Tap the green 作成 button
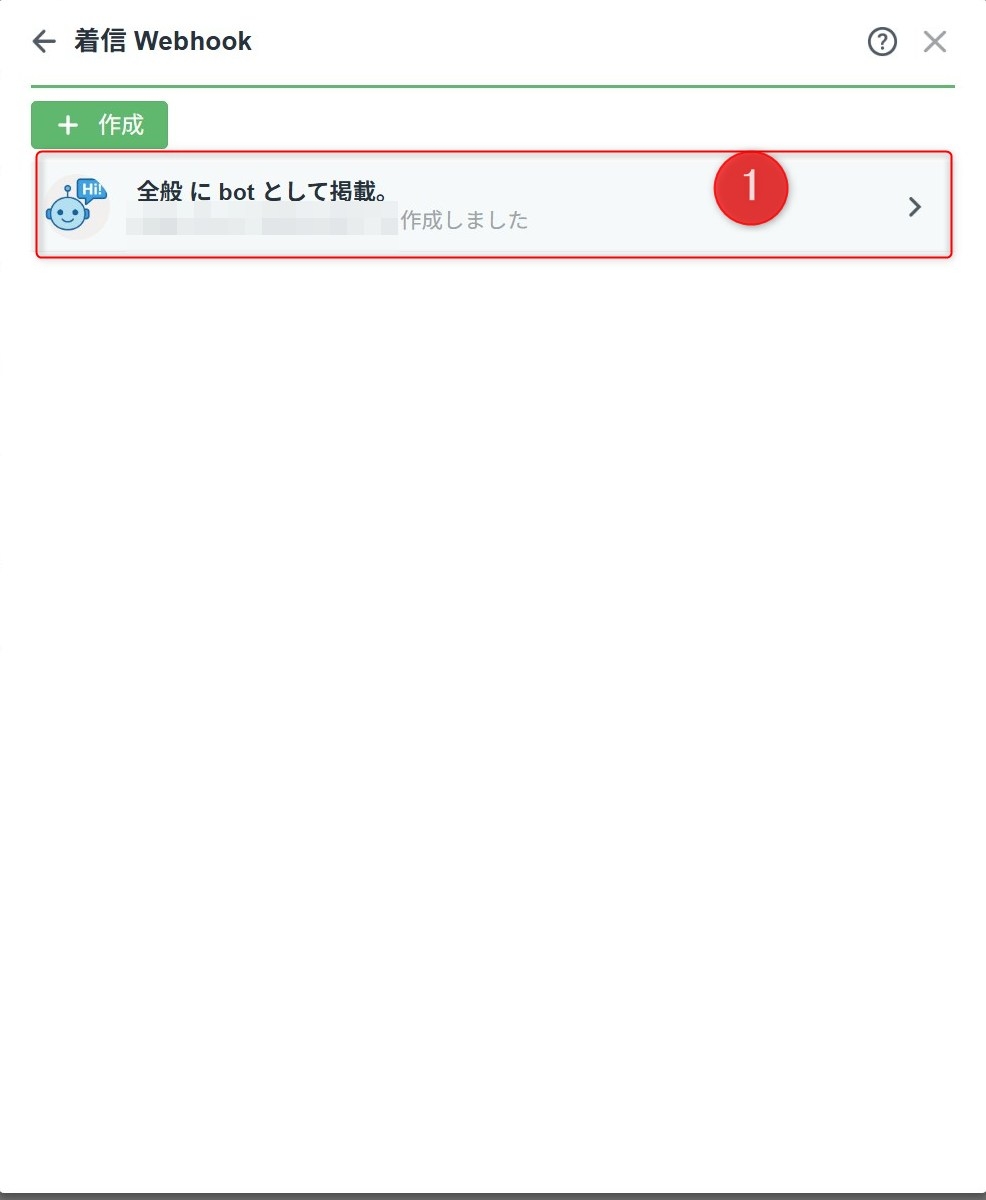The height and width of the screenshot is (1200, 986). [x=100, y=125]
